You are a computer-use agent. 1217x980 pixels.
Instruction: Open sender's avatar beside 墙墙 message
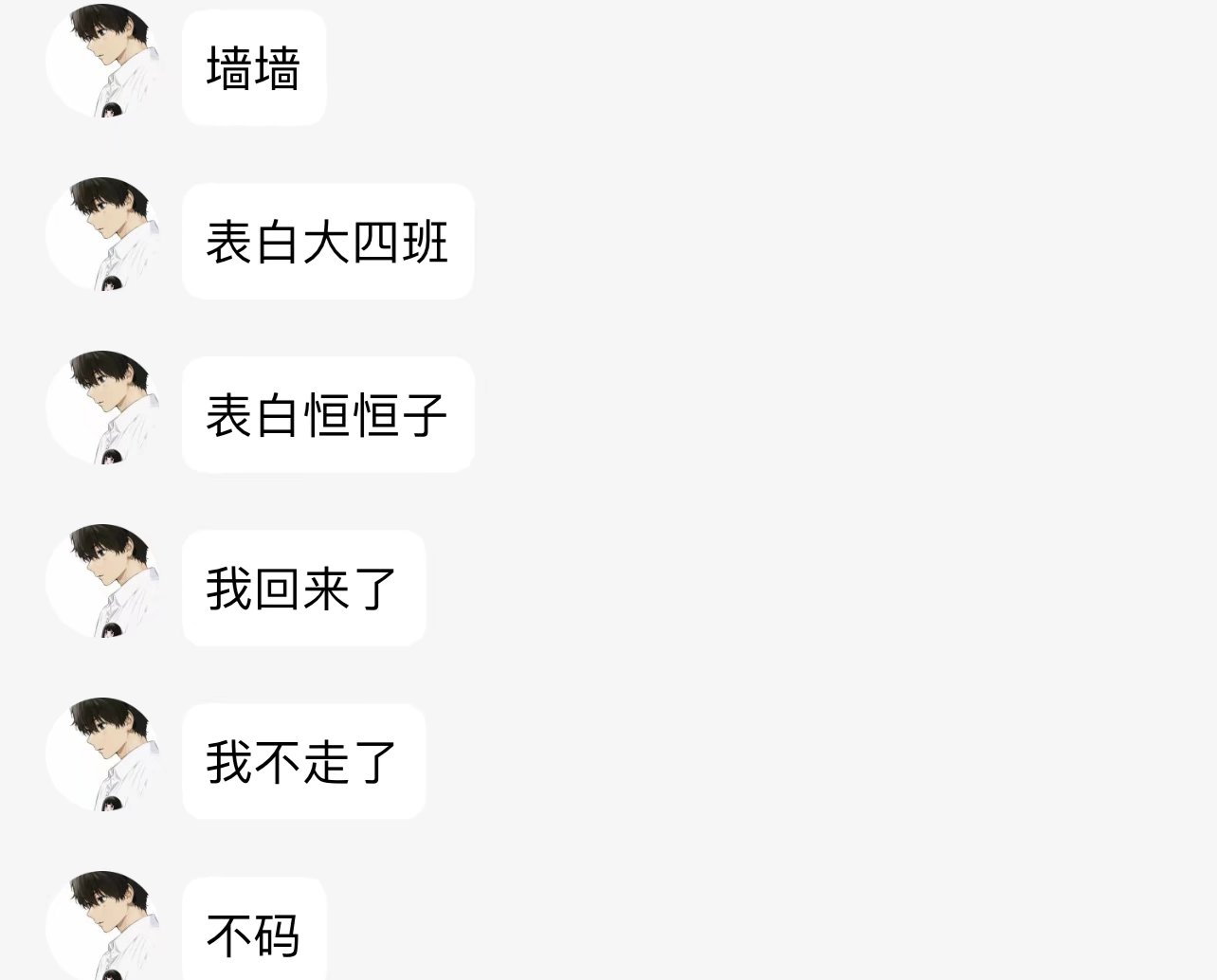coord(102,61)
